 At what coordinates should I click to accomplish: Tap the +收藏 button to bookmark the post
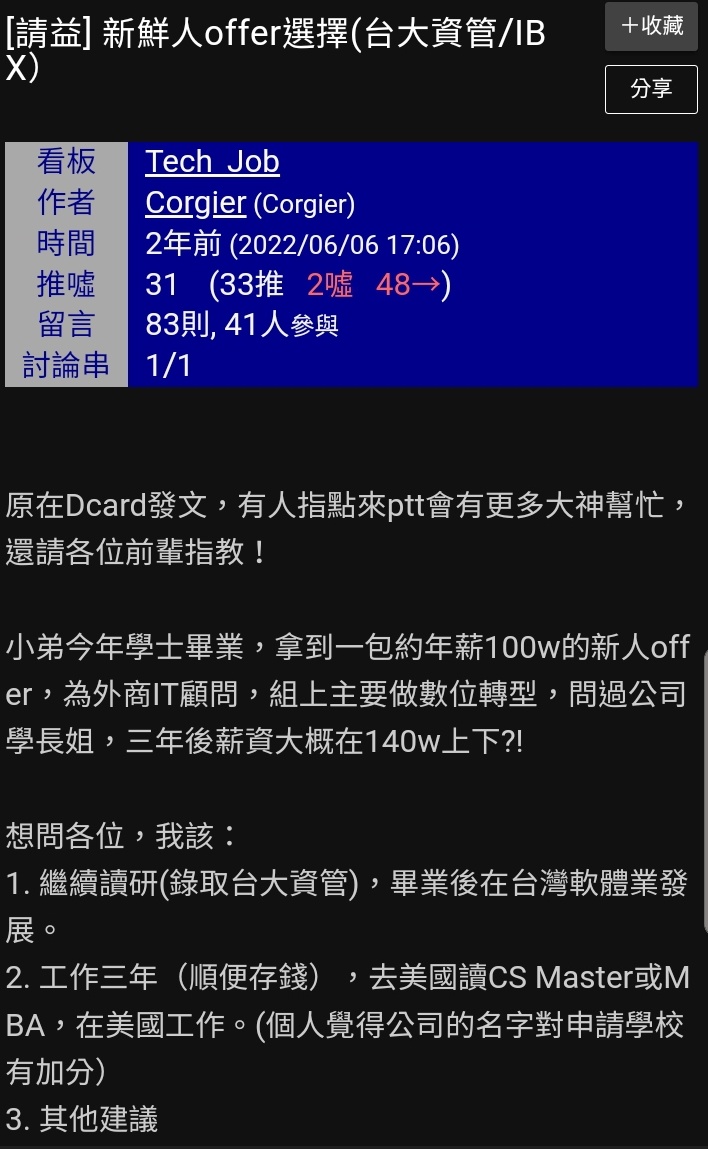pyautogui.click(x=651, y=26)
